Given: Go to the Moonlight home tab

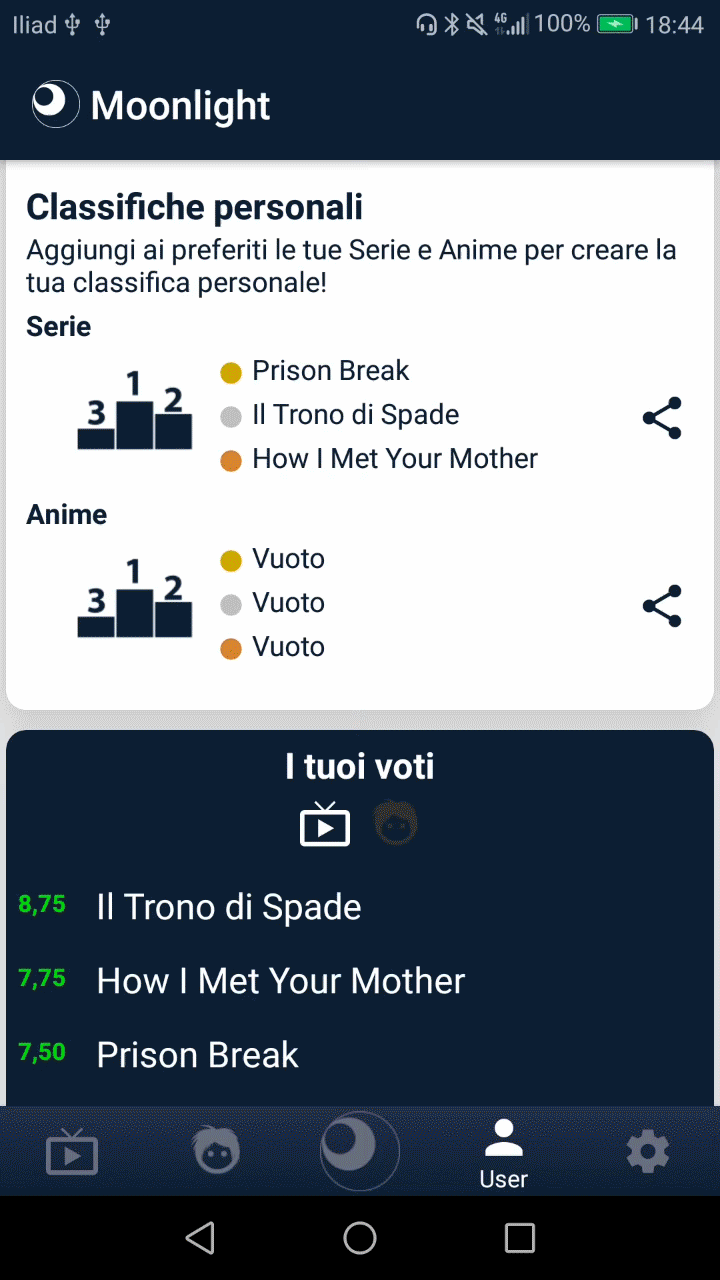Looking at the screenshot, I should point(360,1151).
